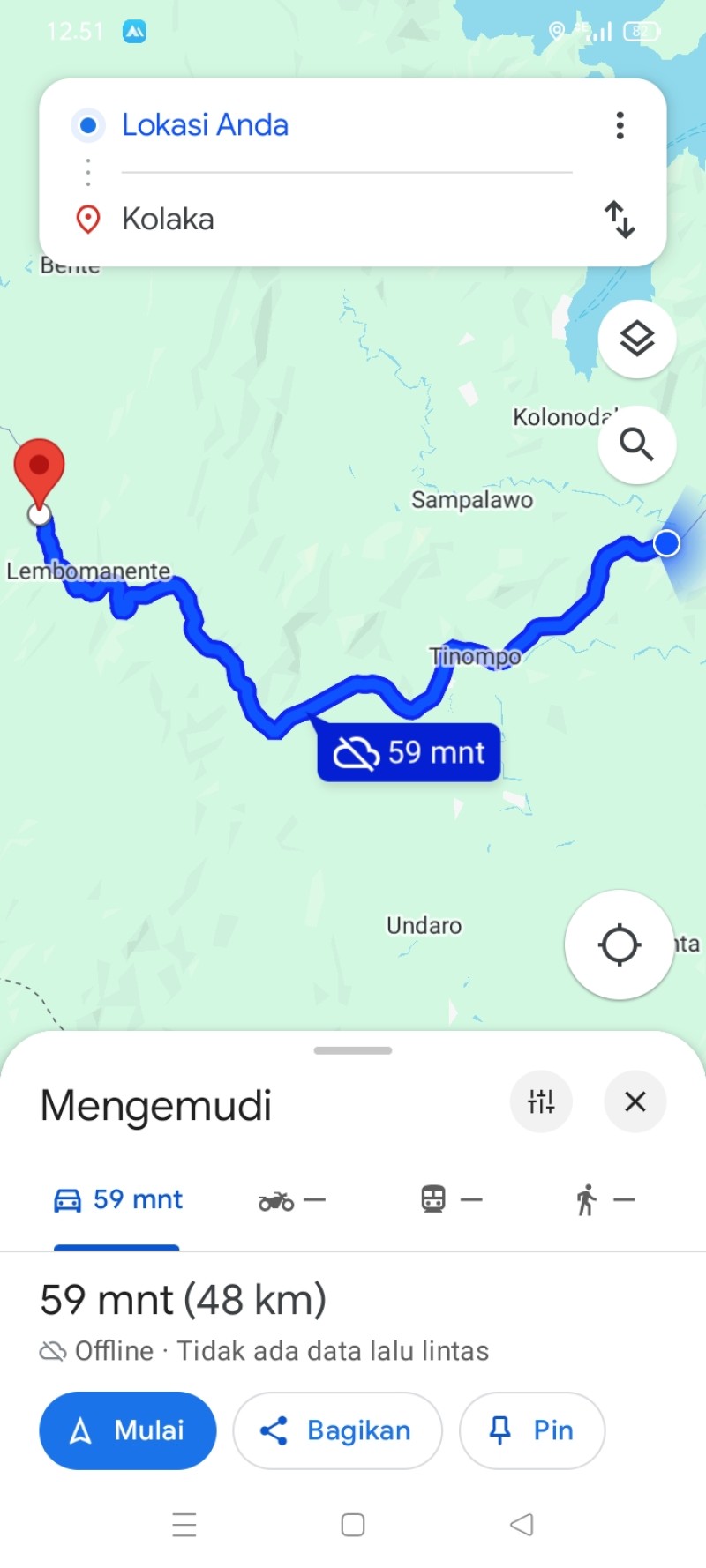Open the overflow menu beside Lokasi Anda
The width and height of the screenshot is (706, 1568).
pyautogui.click(x=620, y=125)
